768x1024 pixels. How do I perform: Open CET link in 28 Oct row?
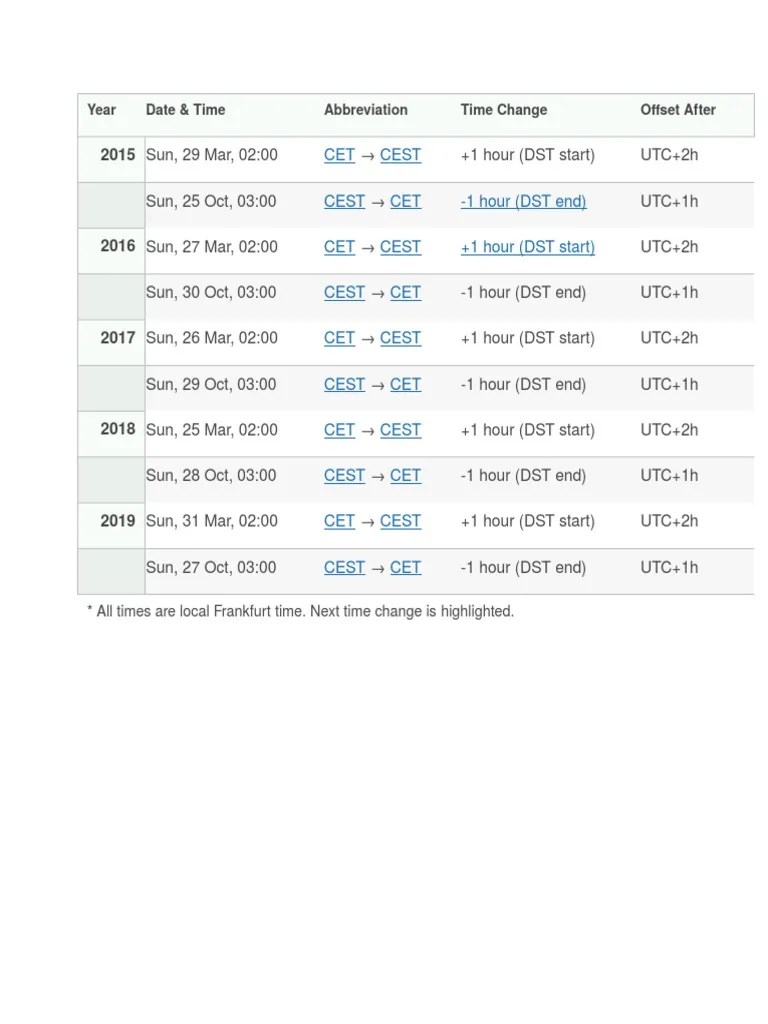(x=406, y=475)
